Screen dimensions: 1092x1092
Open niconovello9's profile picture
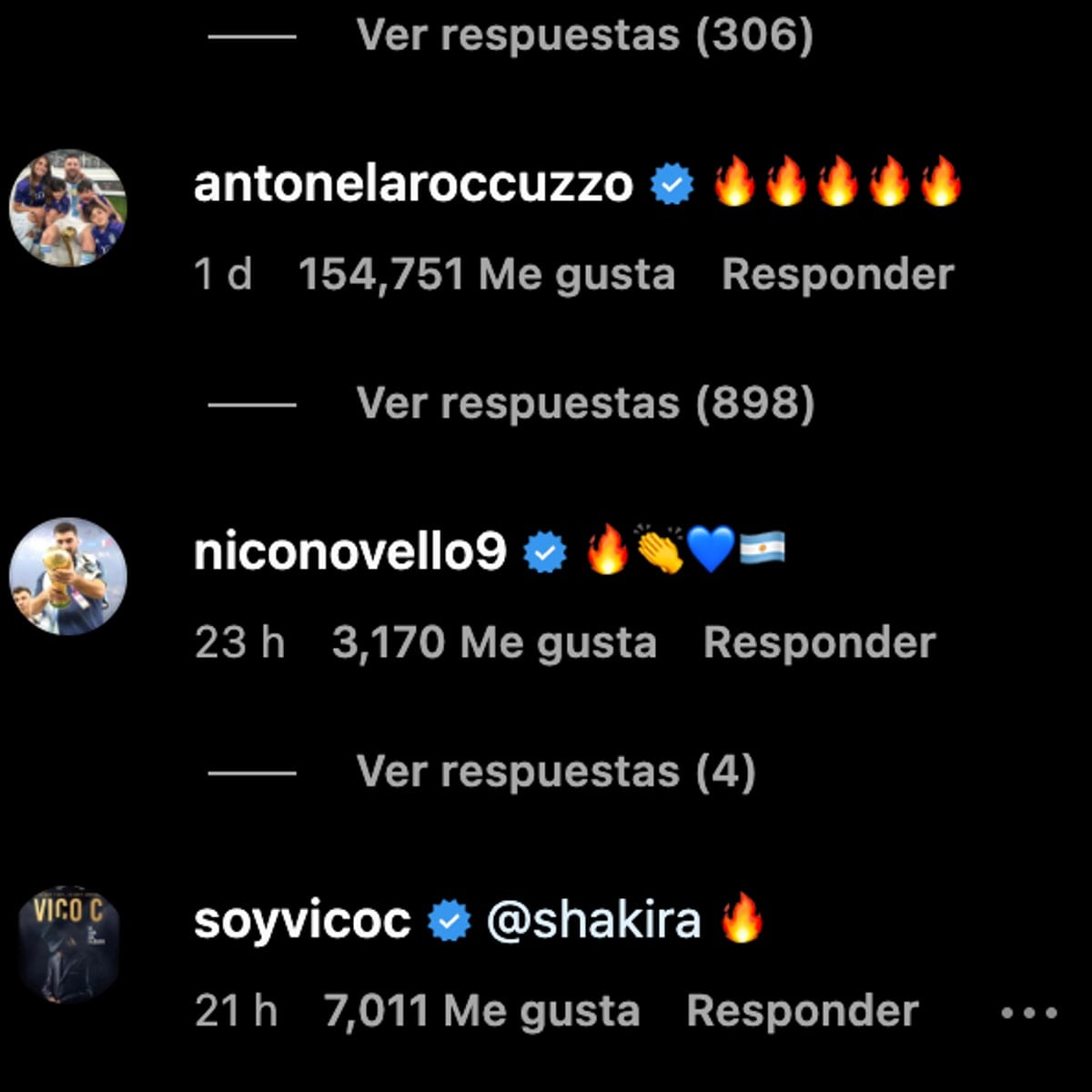[68, 576]
